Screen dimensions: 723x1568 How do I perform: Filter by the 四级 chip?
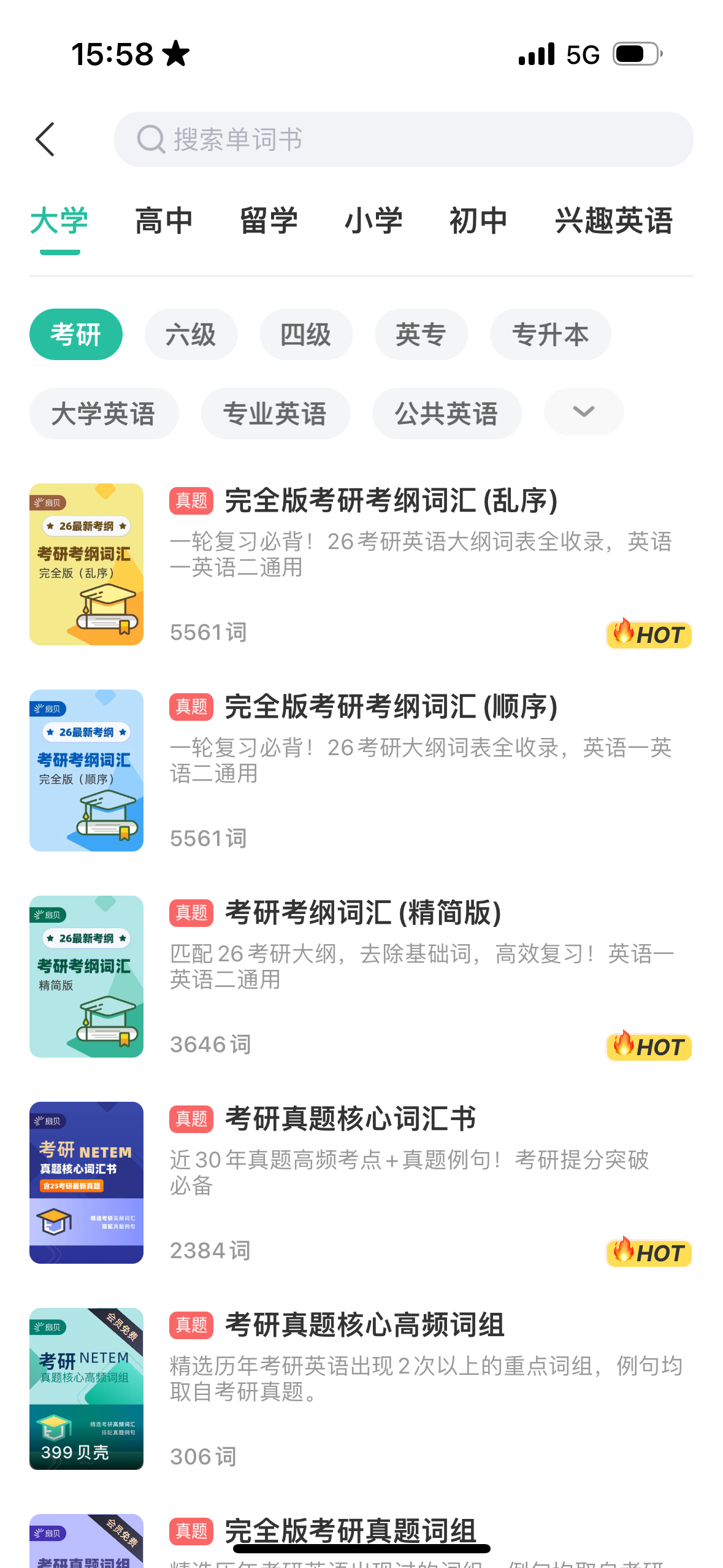coord(306,334)
